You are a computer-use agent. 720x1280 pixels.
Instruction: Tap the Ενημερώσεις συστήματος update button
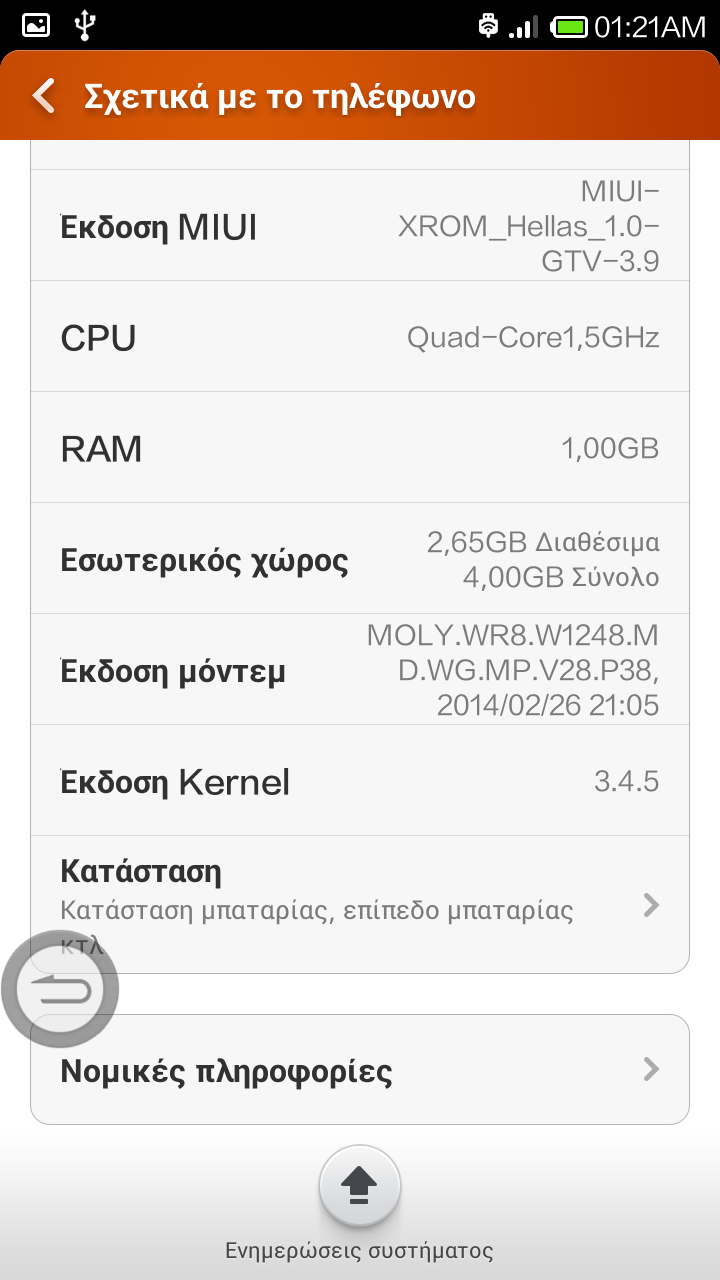click(x=360, y=1187)
